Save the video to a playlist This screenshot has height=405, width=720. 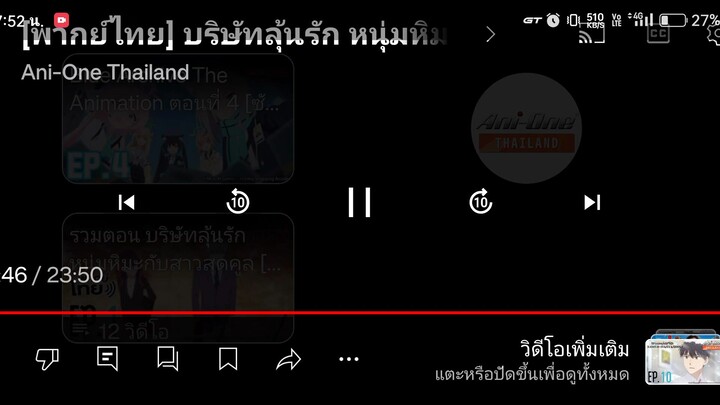tap(228, 358)
